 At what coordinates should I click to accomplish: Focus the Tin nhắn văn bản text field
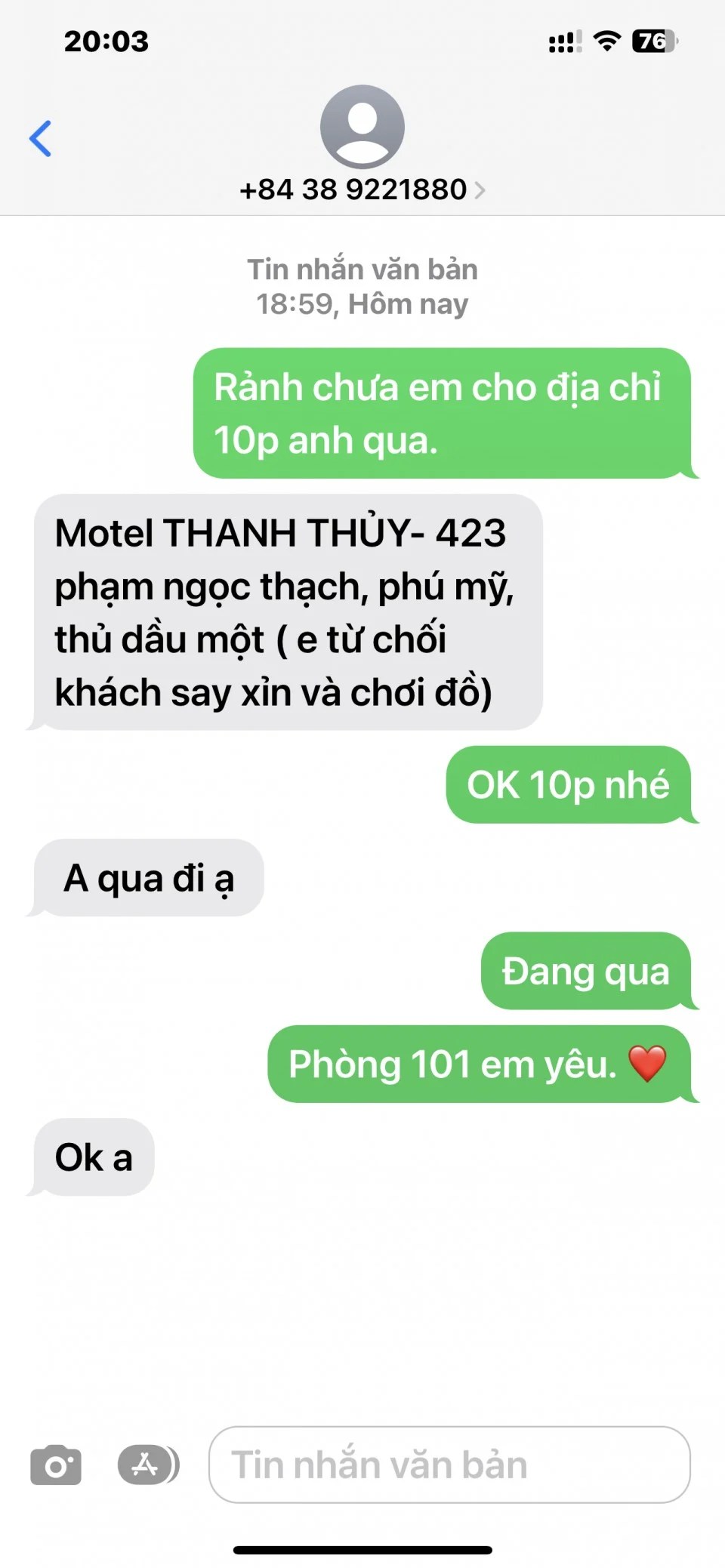[x=449, y=1465]
